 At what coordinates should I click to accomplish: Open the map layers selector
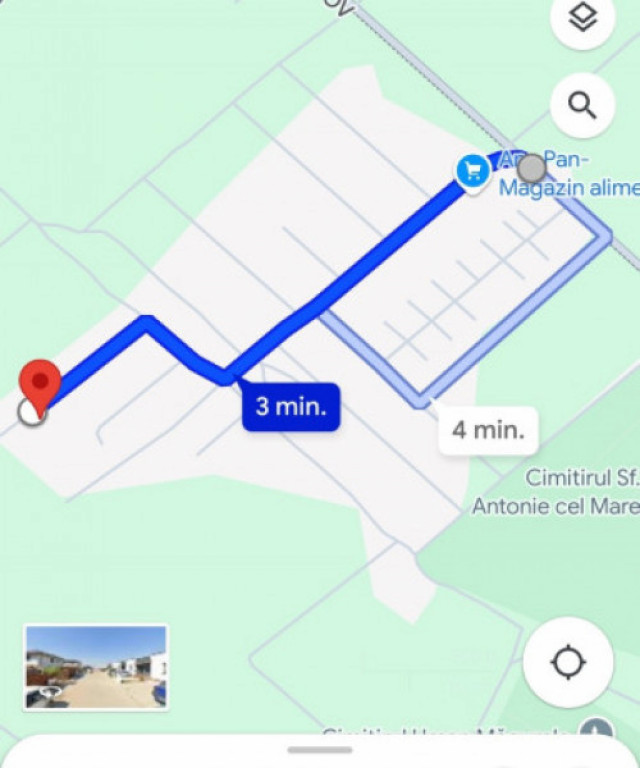(x=583, y=18)
